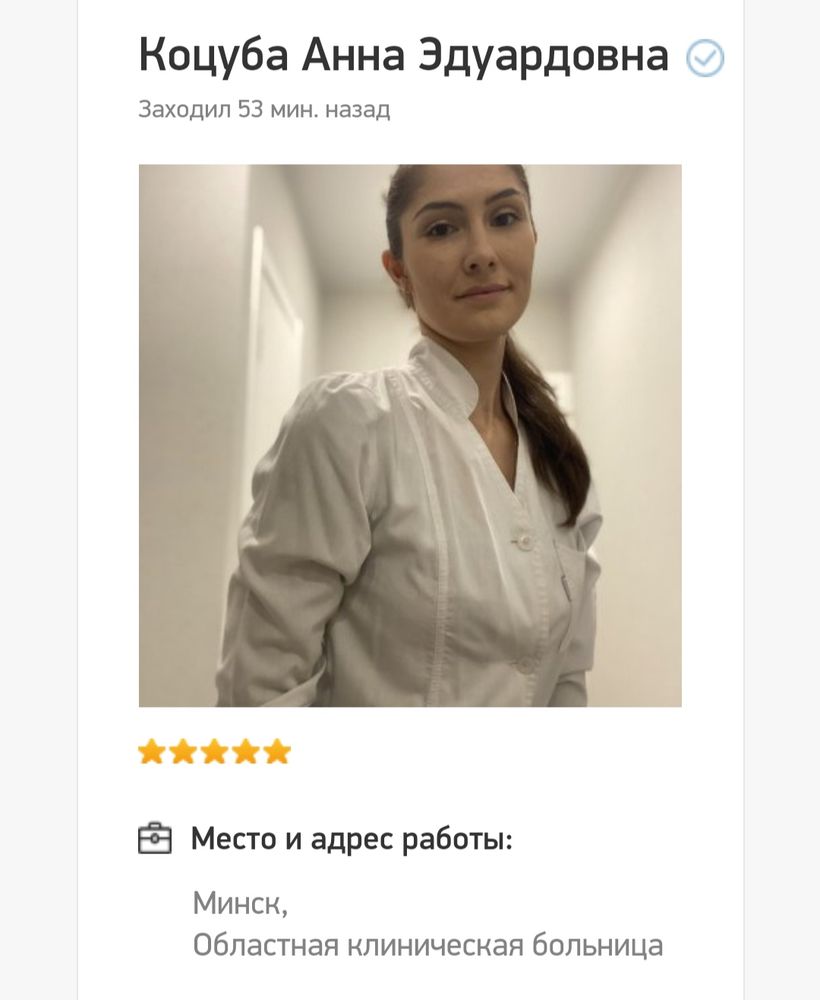The image size is (820, 1000).
Task: Click the checkmark inside the verified badge
Action: 703,58
